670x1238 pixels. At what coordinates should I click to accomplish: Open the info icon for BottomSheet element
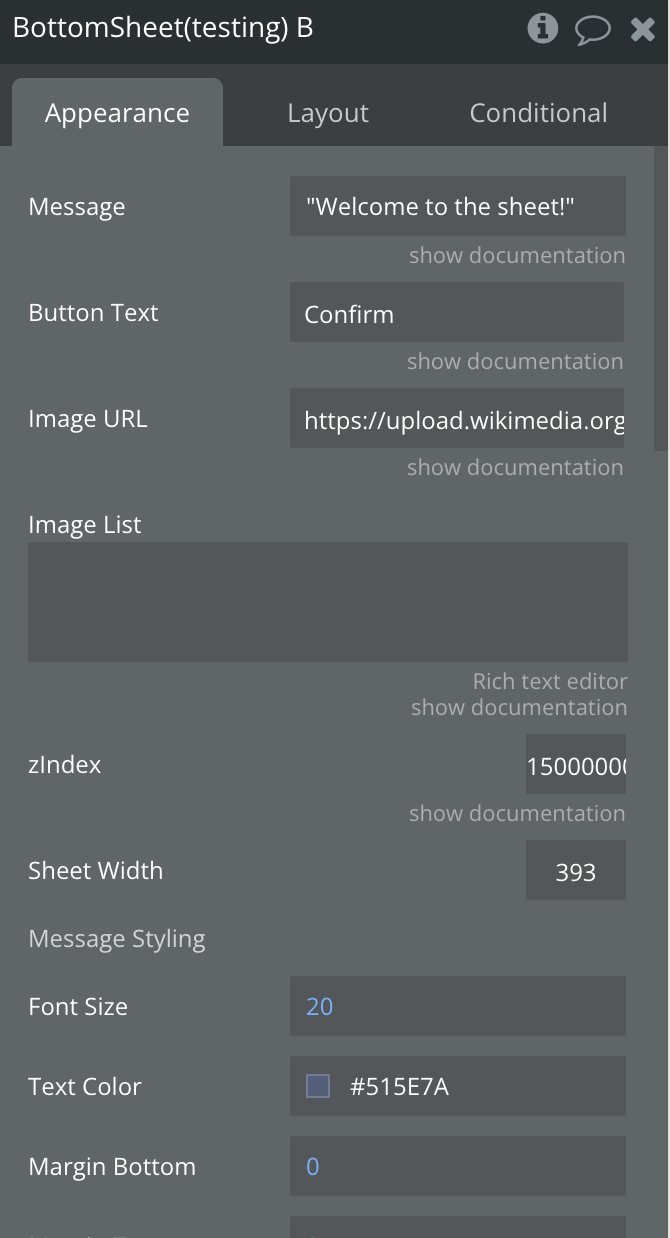[x=542, y=28]
